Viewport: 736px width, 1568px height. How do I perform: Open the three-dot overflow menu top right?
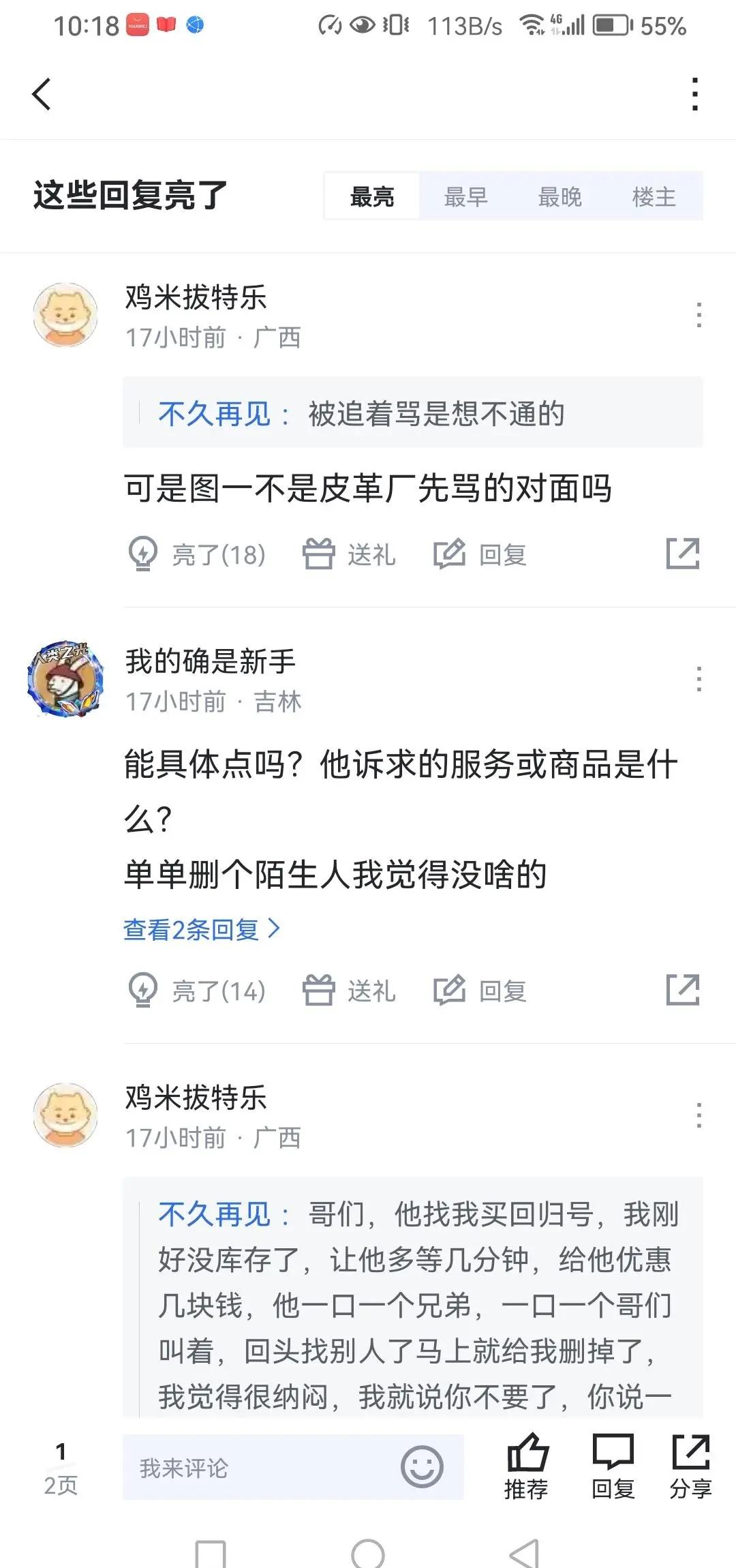694,93
